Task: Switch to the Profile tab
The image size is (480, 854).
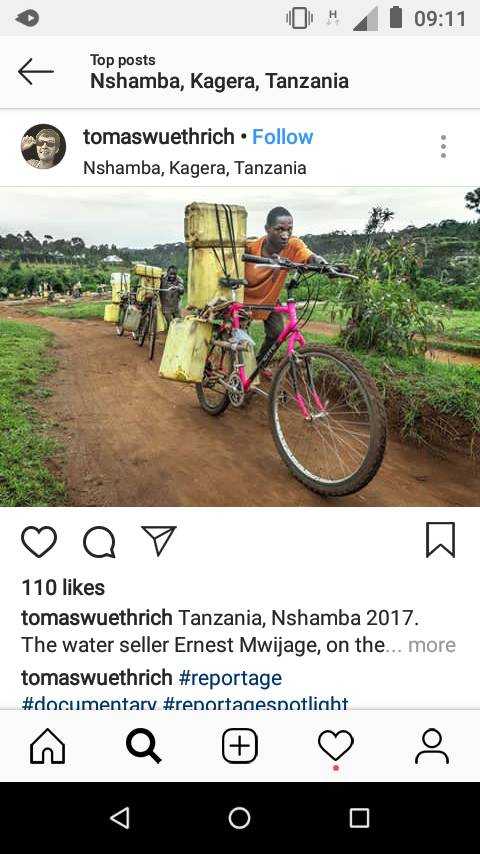Action: (x=432, y=746)
